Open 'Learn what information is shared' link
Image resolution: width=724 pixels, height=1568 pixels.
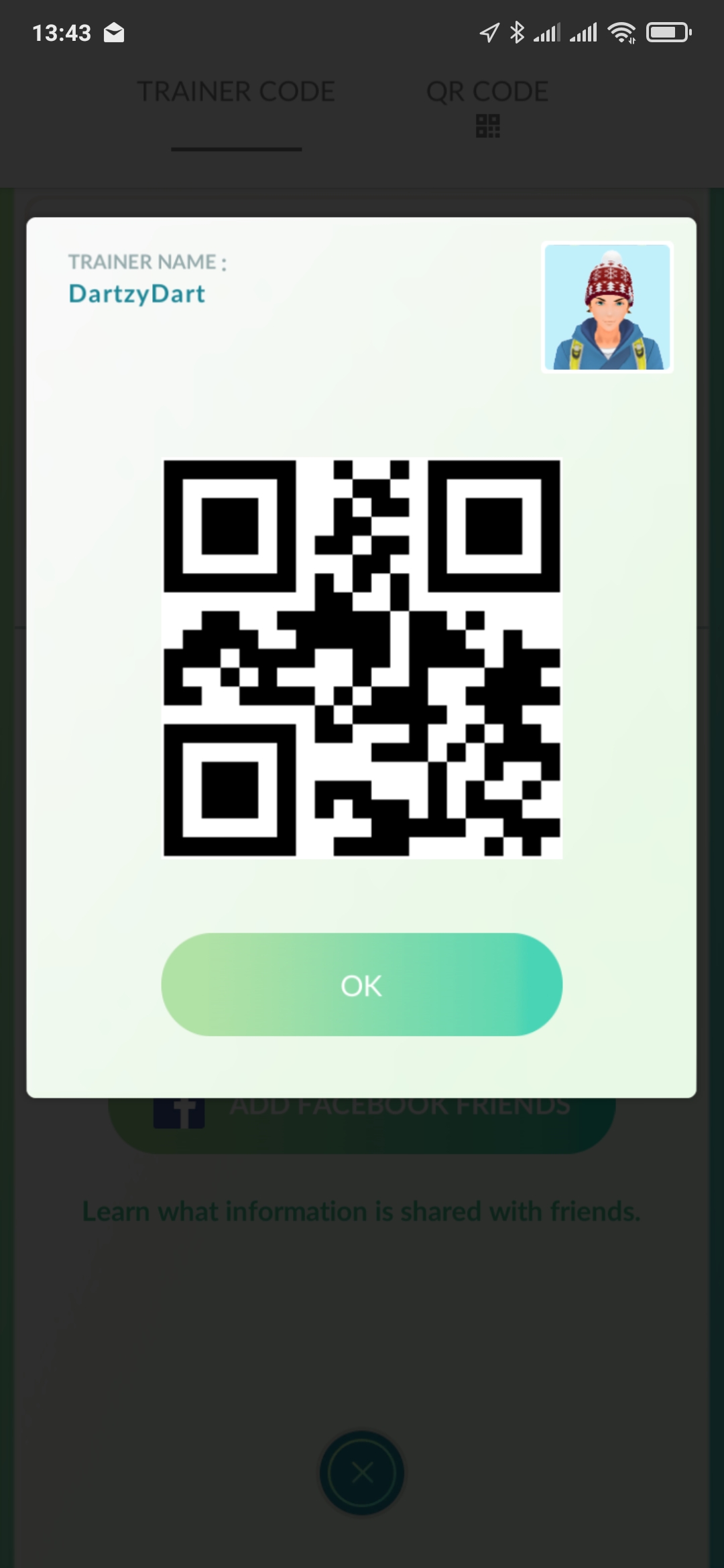[x=361, y=1212]
